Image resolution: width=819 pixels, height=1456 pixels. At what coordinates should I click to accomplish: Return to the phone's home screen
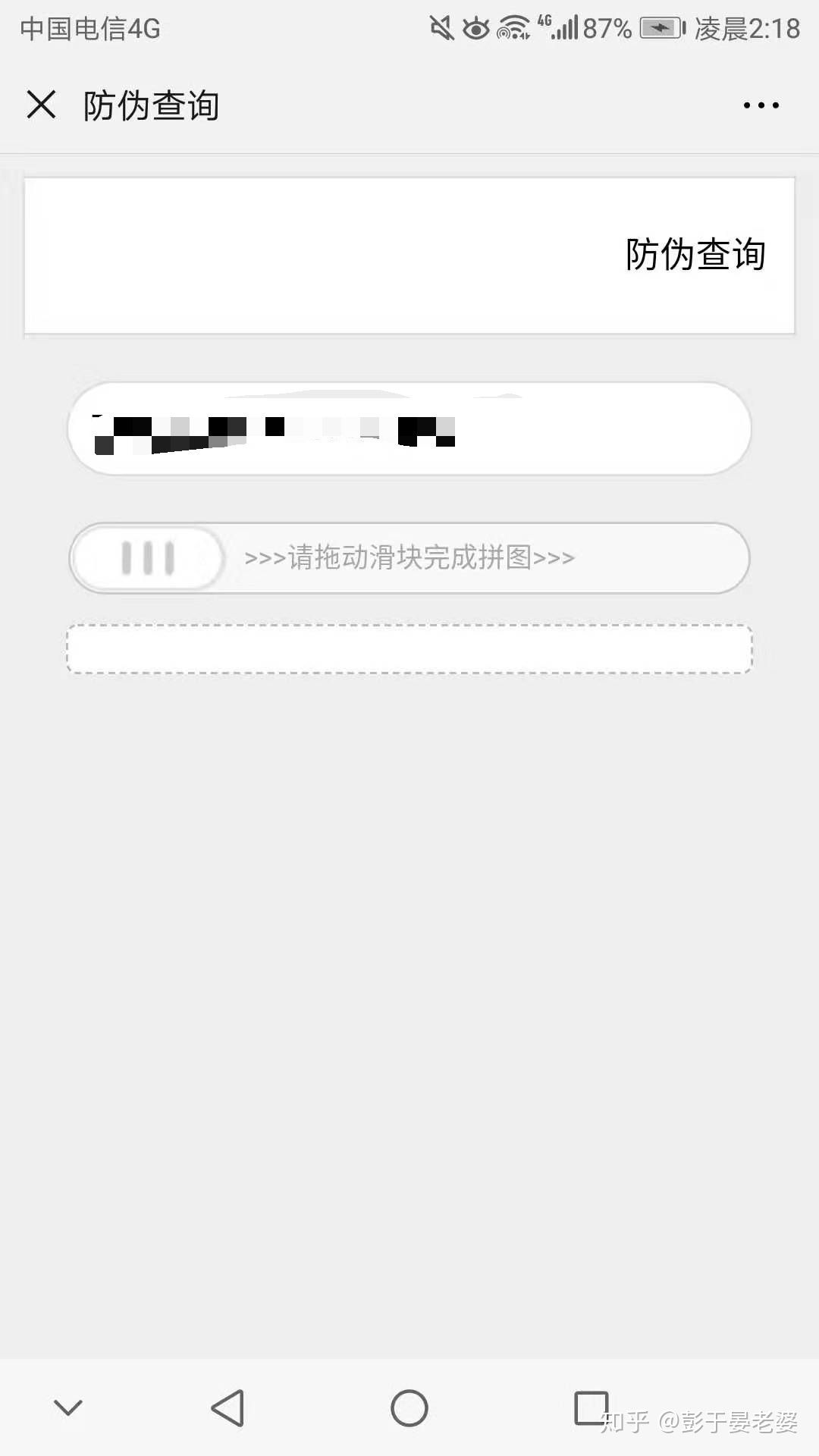click(409, 1408)
